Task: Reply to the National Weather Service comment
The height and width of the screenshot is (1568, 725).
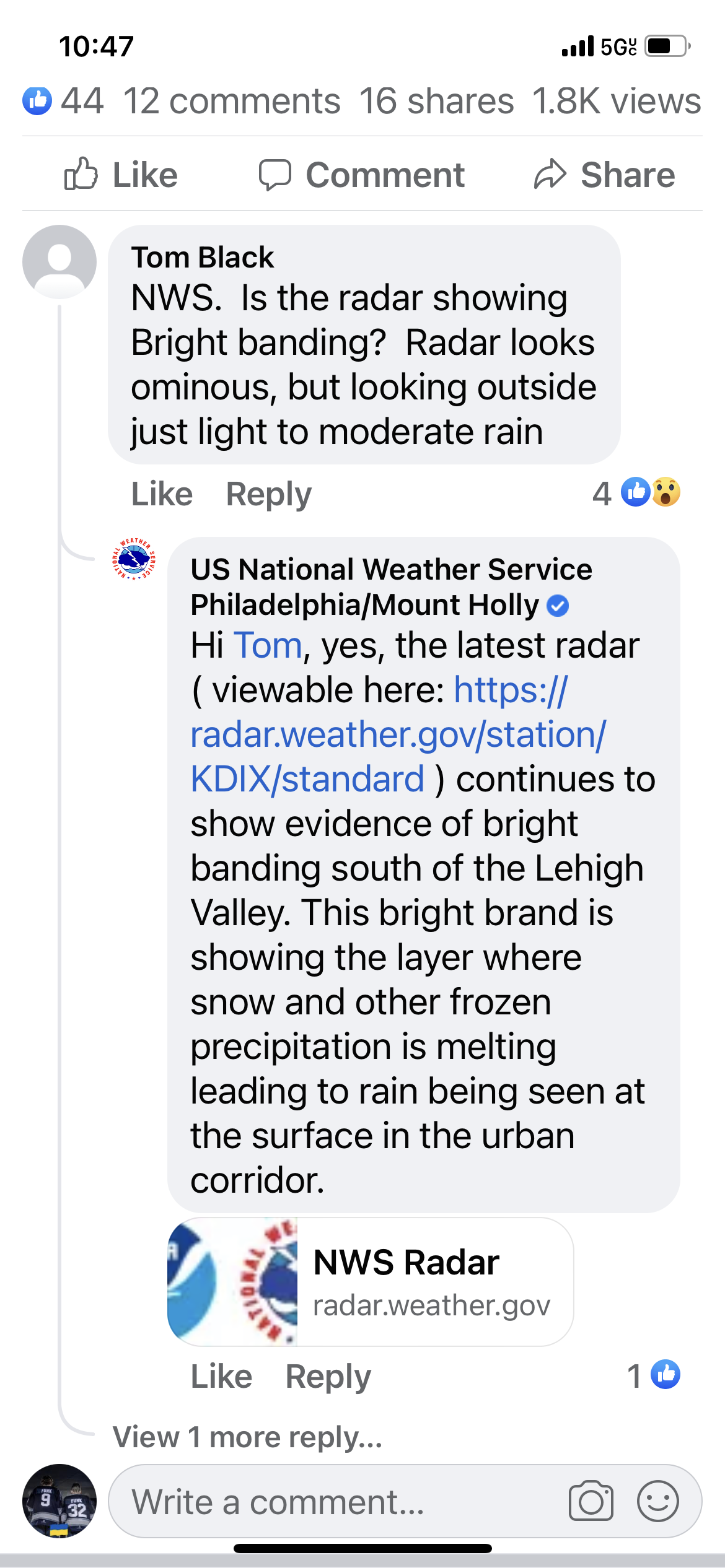Action: point(328,1376)
